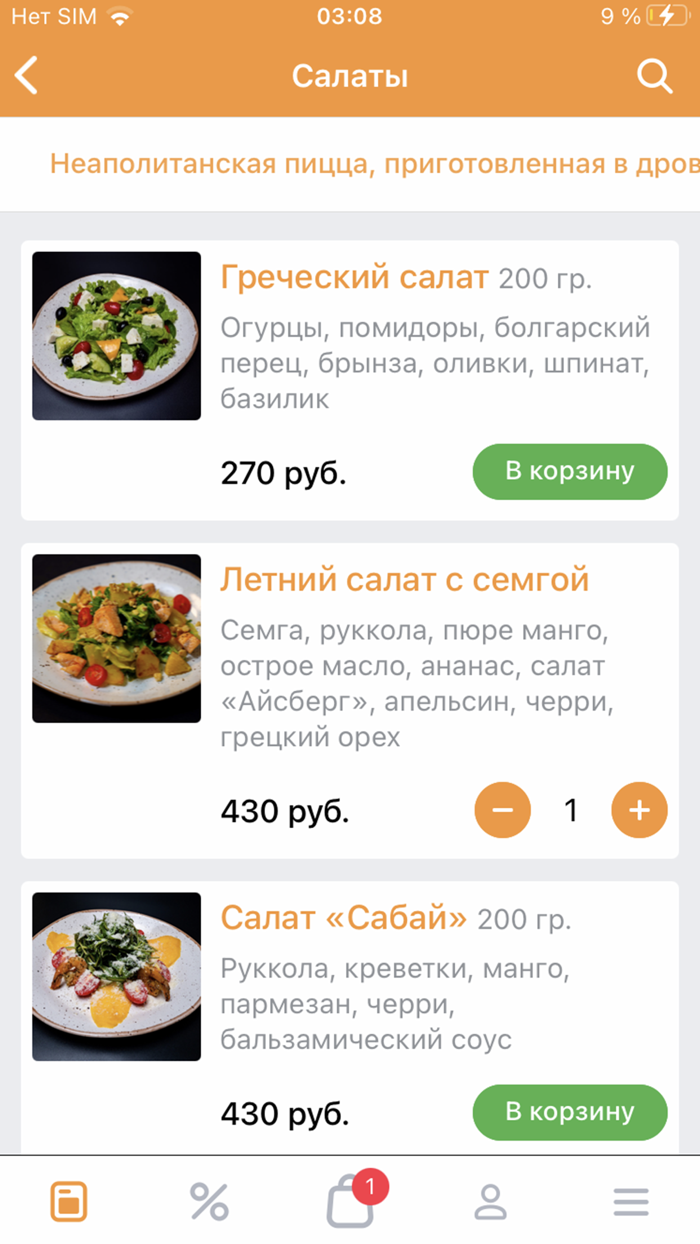700x1244 pixels.
Task: Open the shopping cart tab
Action: (351, 1201)
